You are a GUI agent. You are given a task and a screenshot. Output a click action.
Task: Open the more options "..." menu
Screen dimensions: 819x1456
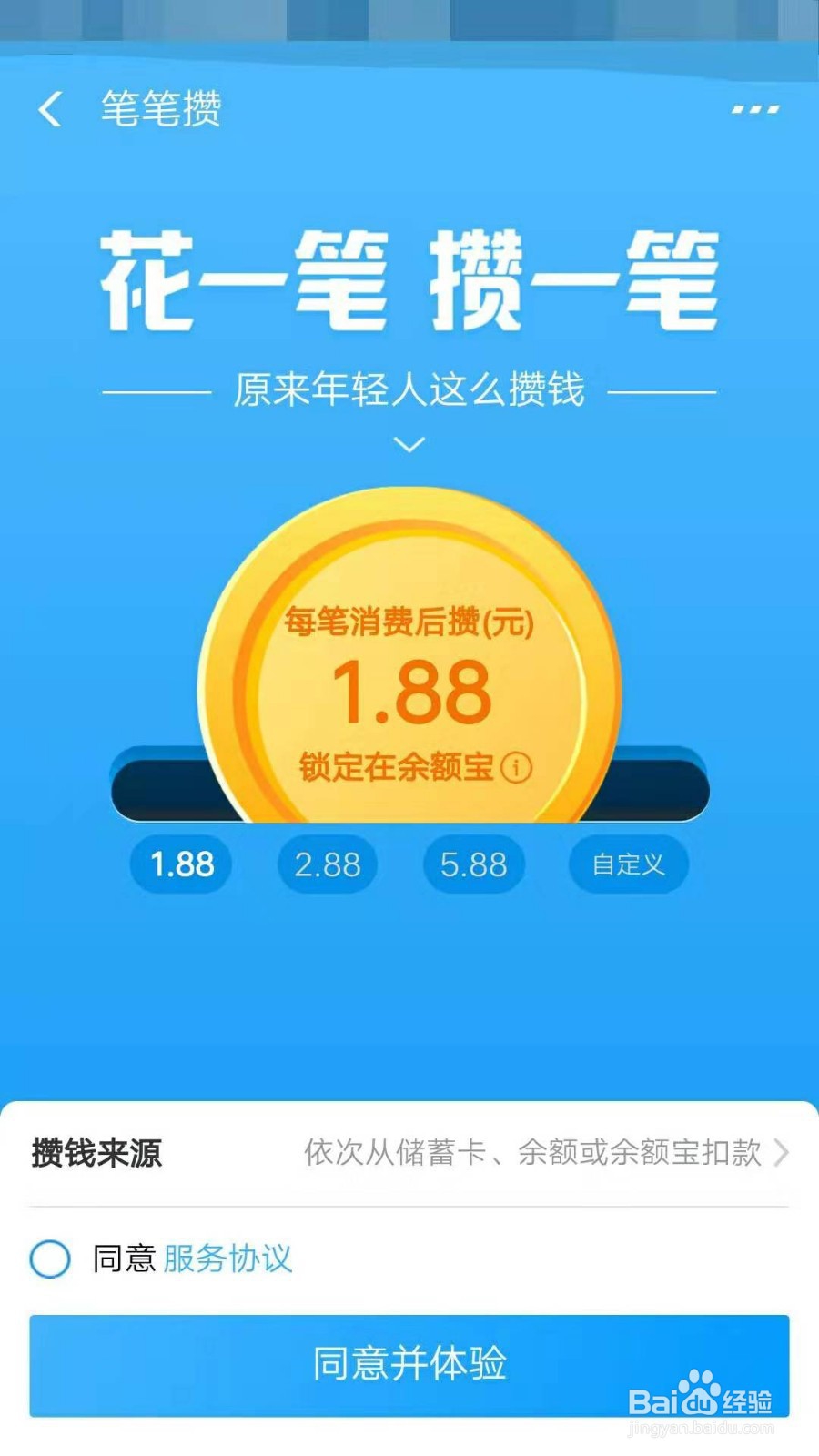[752, 109]
